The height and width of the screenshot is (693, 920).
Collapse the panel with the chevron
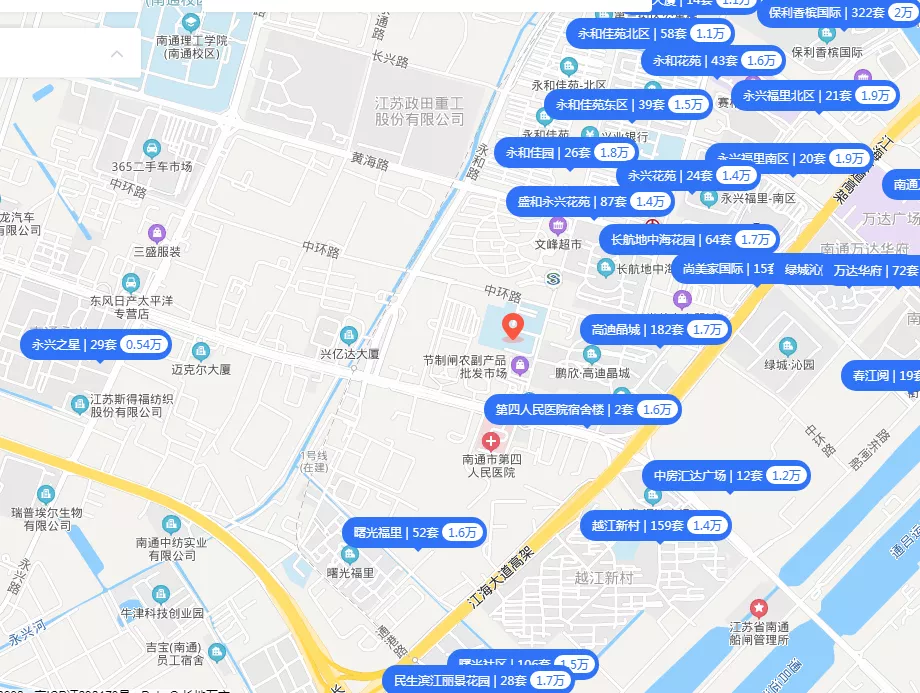(x=117, y=54)
